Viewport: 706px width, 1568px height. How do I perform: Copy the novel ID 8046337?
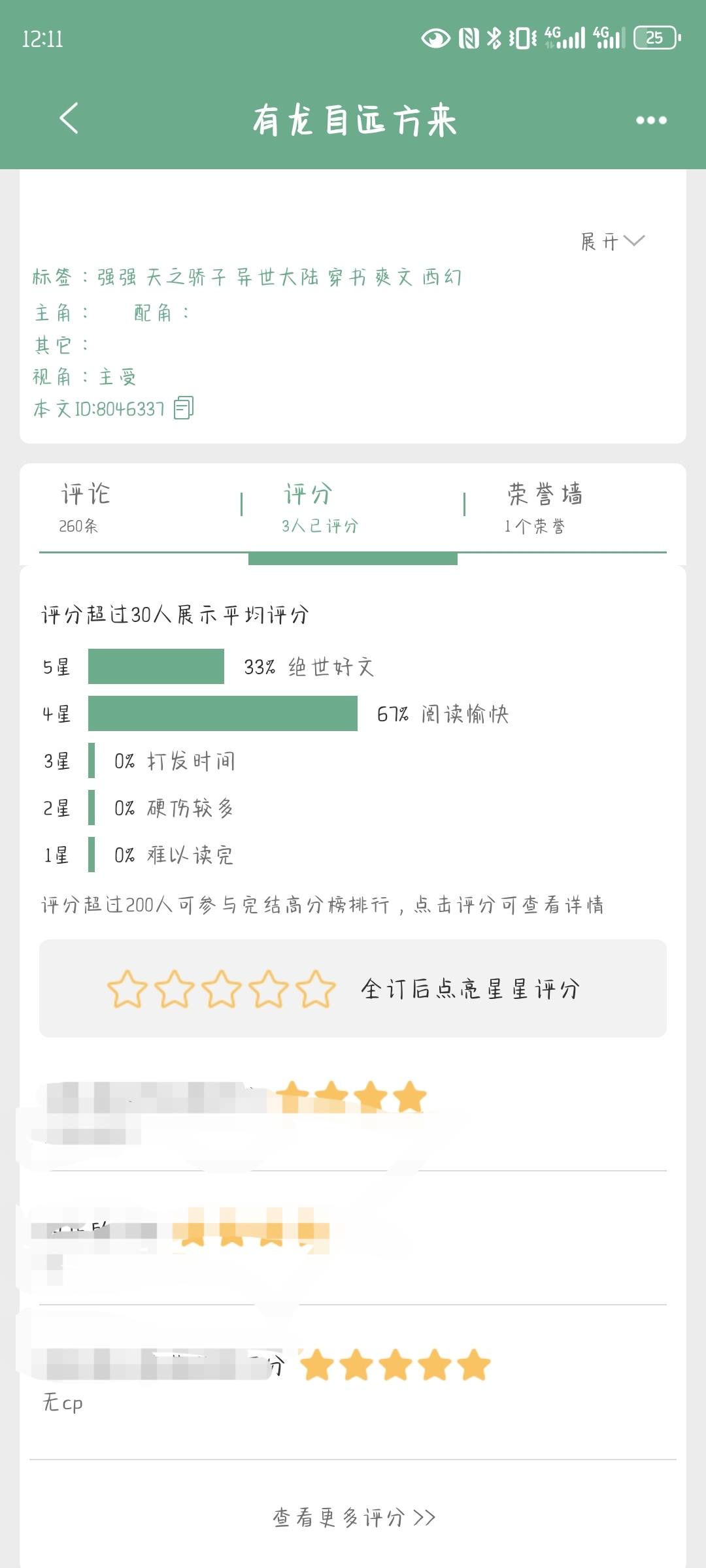[184, 408]
